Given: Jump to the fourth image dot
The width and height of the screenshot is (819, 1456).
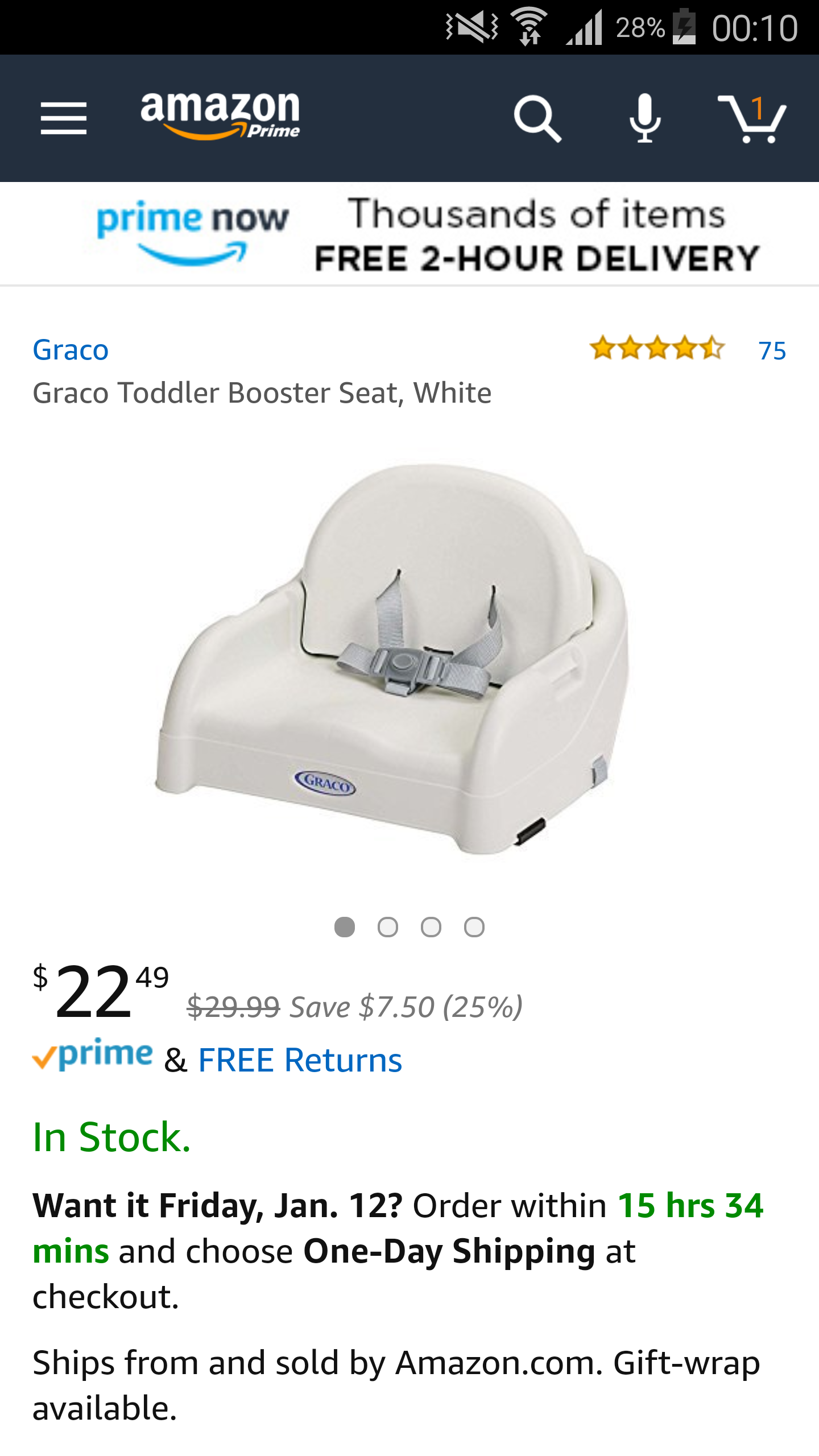Looking at the screenshot, I should point(474,927).
